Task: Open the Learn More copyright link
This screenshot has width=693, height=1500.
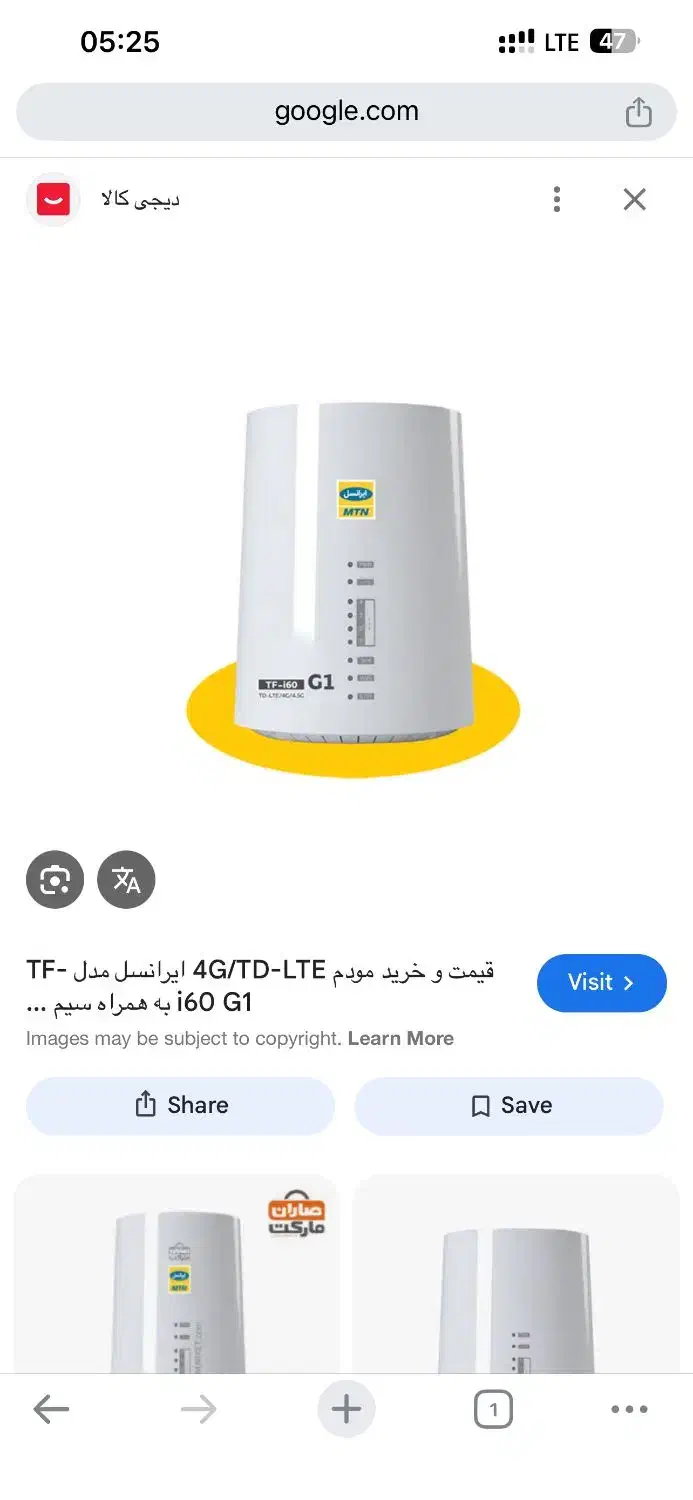Action: coord(401,1039)
